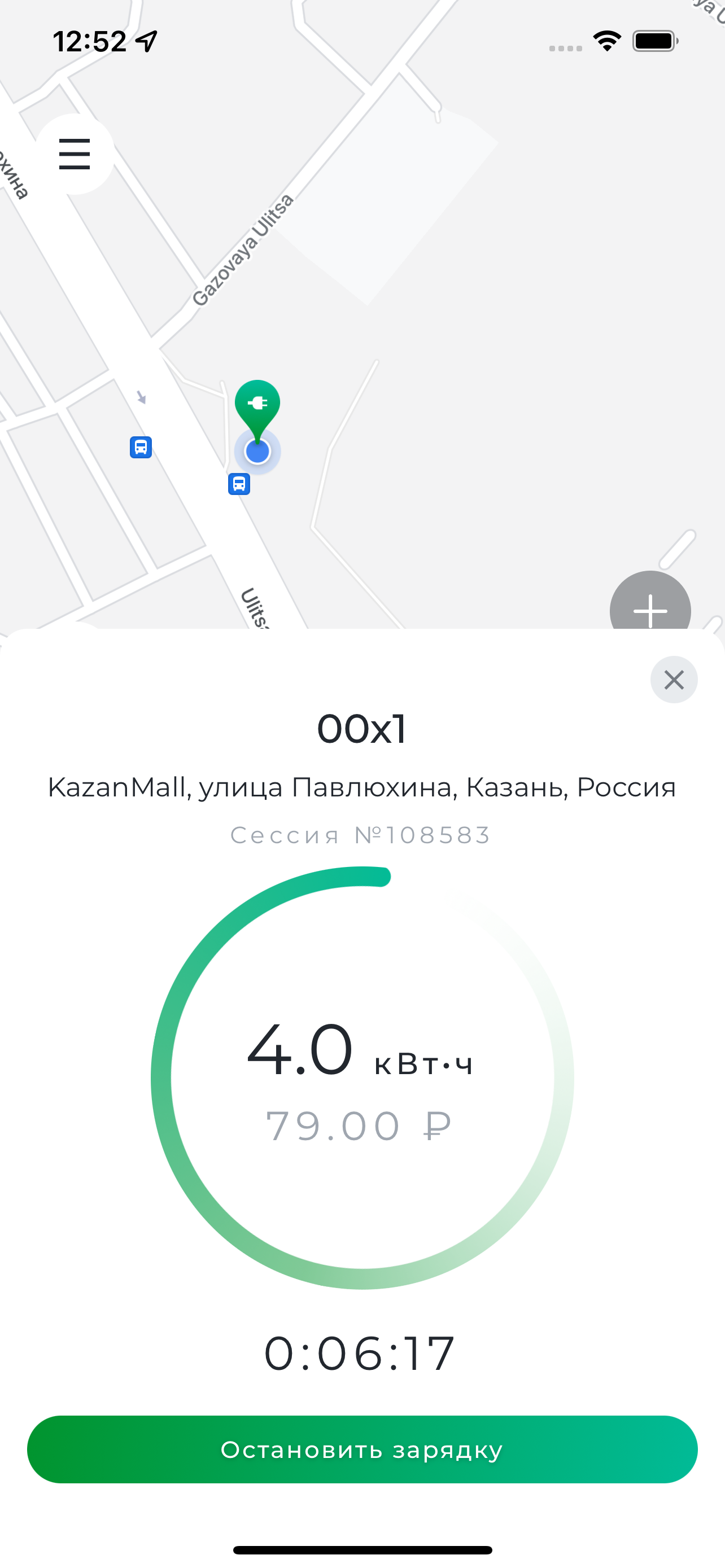The width and height of the screenshot is (725, 1568).
Task: Tap the upper bus stop icon on map
Action: coord(140,448)
